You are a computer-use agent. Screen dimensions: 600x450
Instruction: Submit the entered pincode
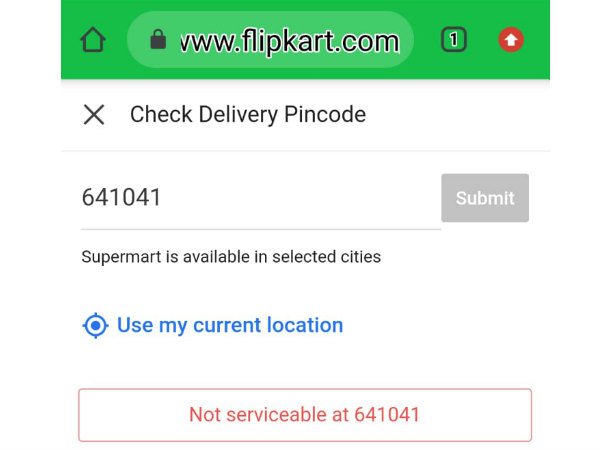point(485,198)
